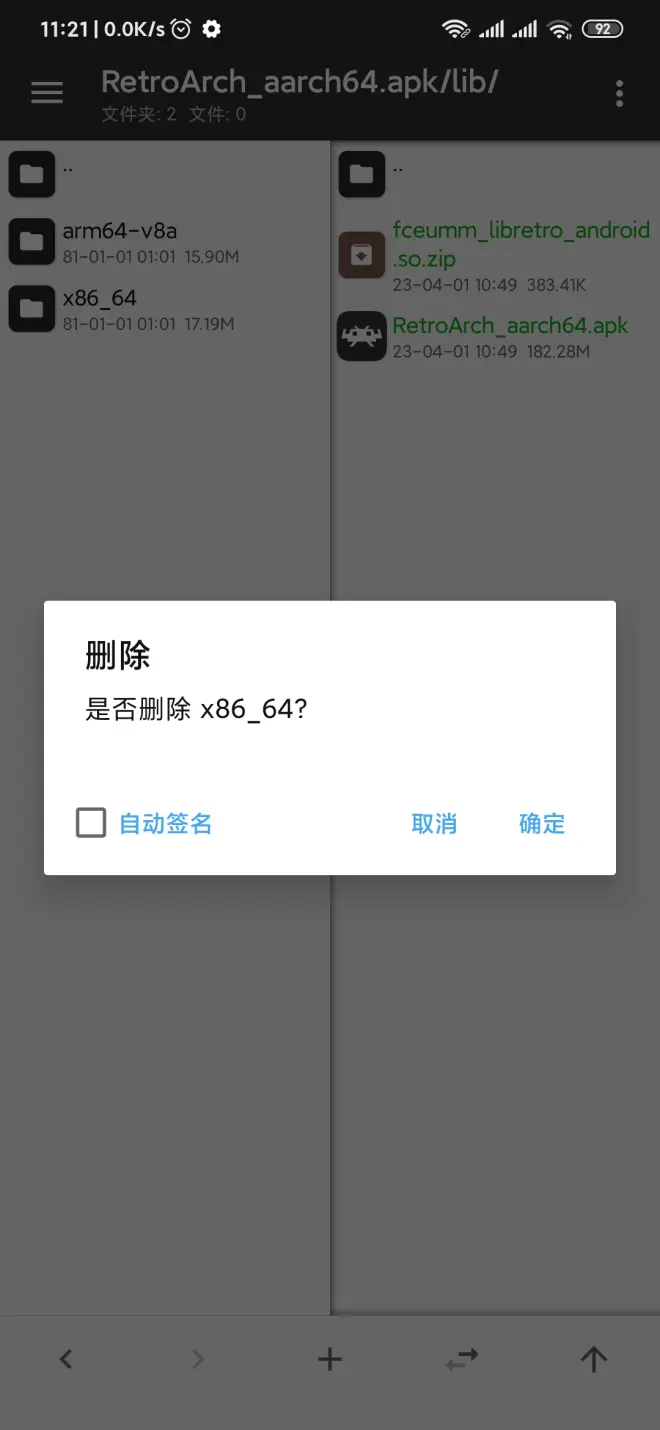
Task: Tick the 自动签名 checkbox
Action: click(x=91, y=823)
